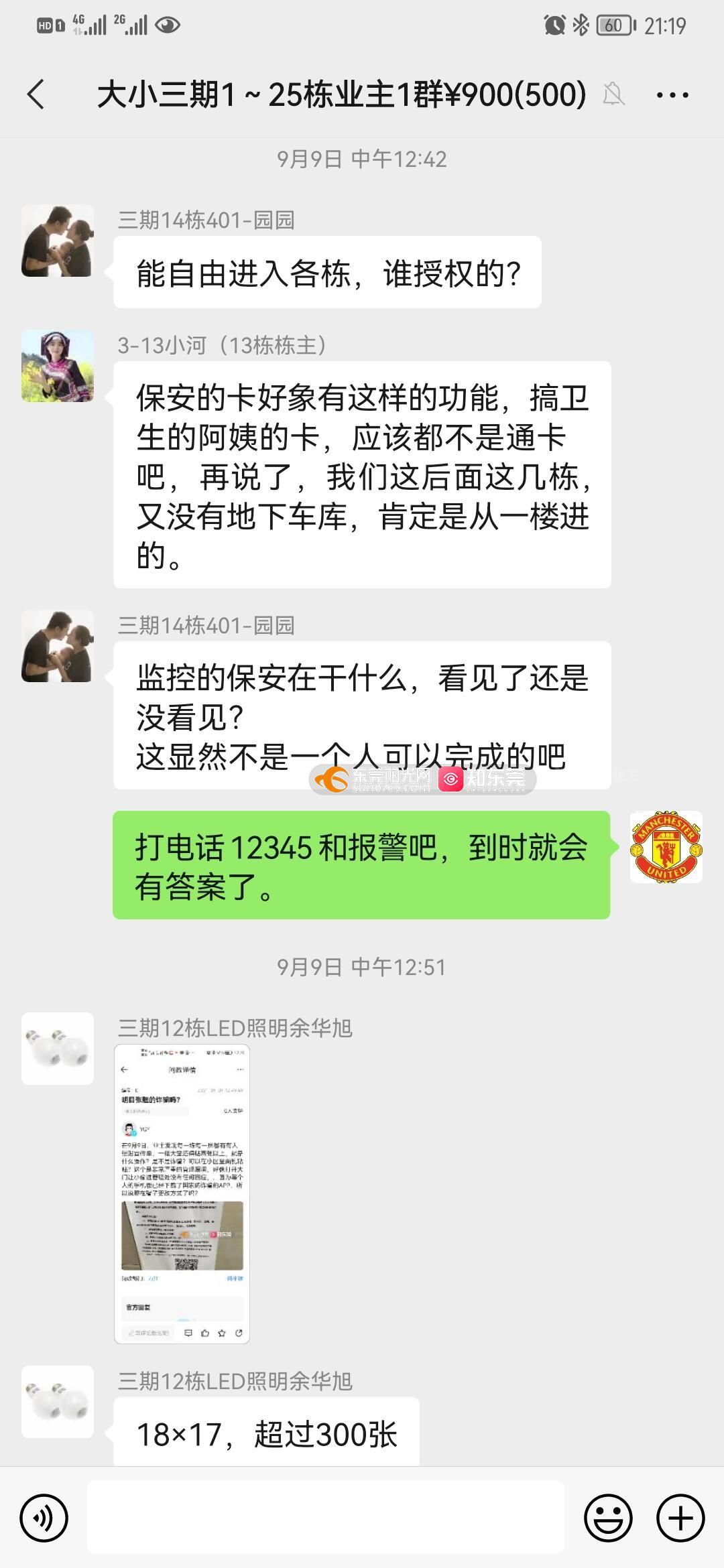The width and height of the screenshot is (724, 1568).
Task: Open the emoji sticker panel
Action: [608, 1518]
